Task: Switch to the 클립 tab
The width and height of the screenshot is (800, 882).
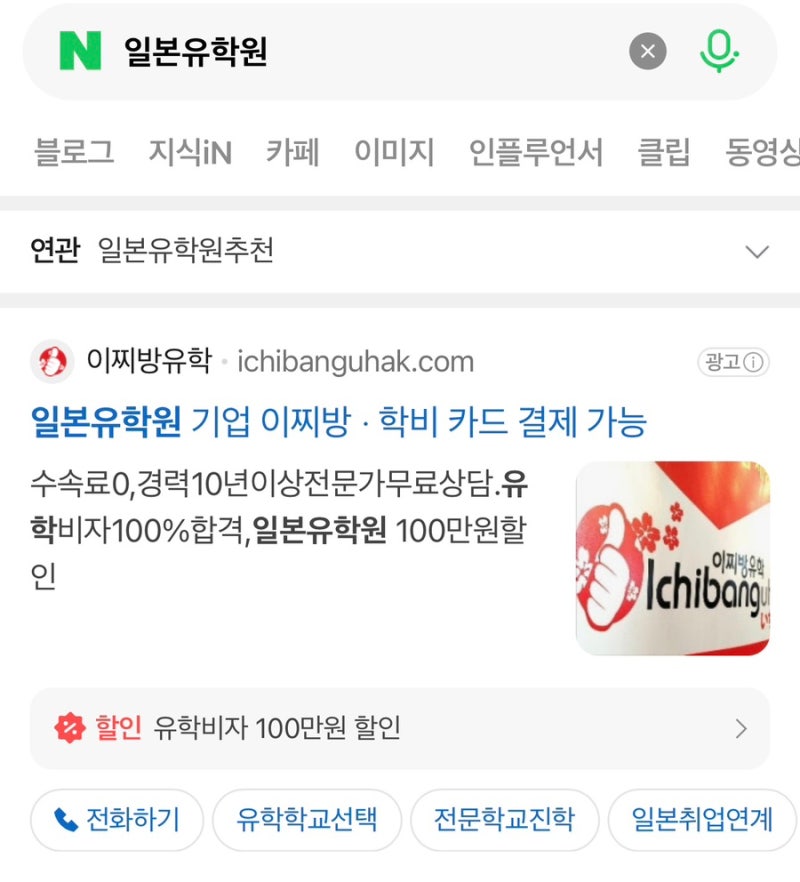Action: (x=664, y=153)
